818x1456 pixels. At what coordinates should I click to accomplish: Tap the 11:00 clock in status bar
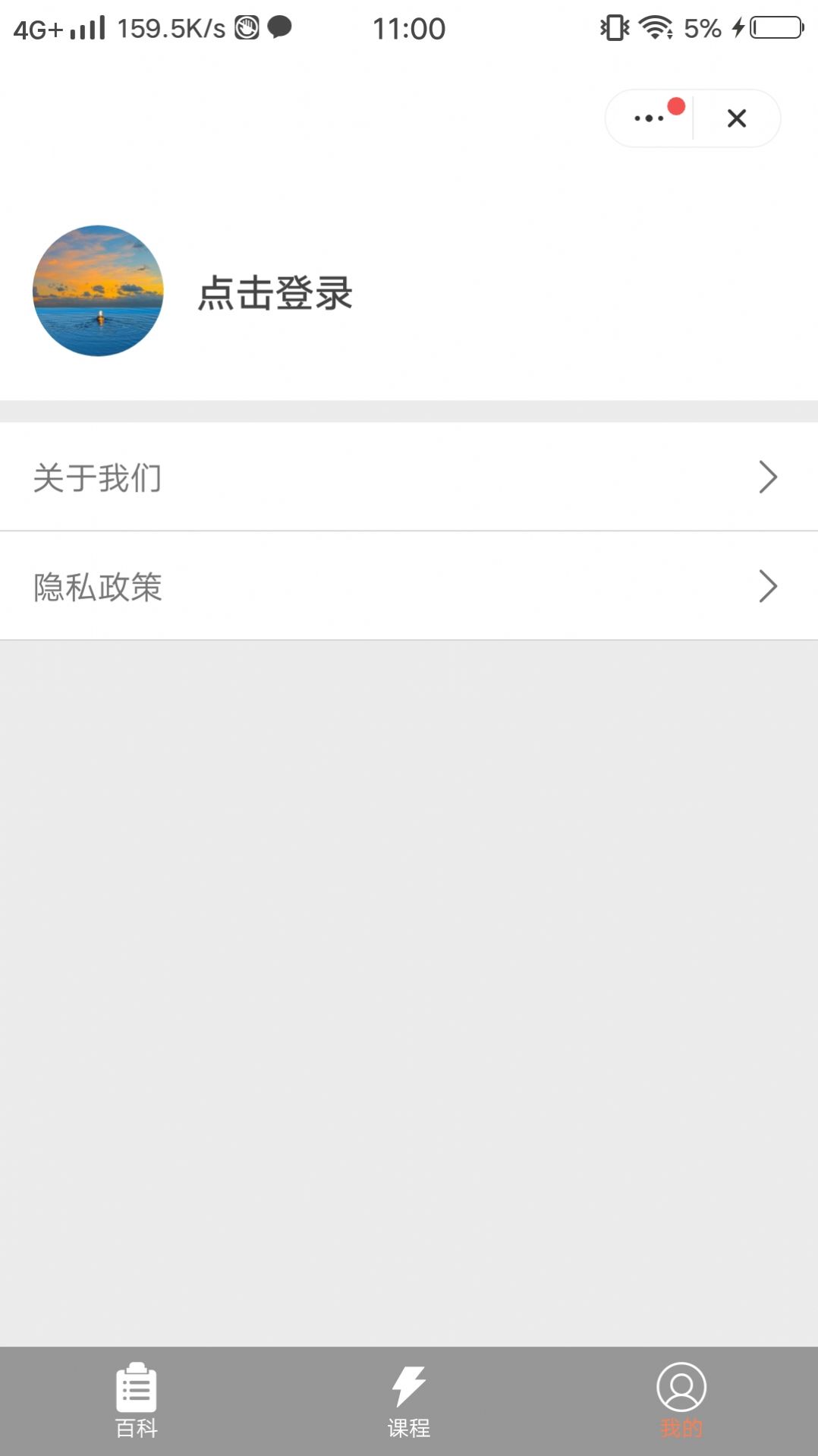point(408,28)
